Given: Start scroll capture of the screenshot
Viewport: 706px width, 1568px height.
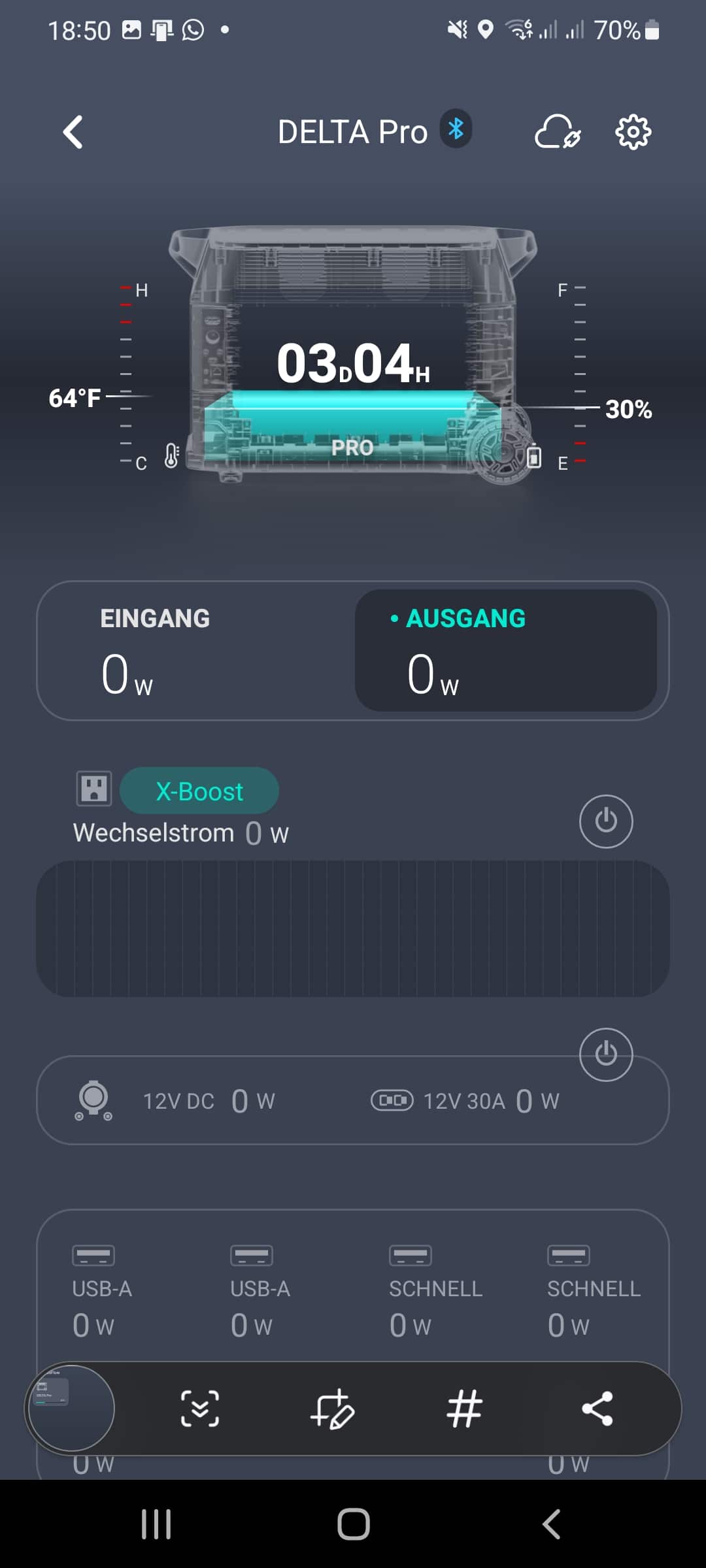Looking at the screenshot, I should tap(200, 1409).
